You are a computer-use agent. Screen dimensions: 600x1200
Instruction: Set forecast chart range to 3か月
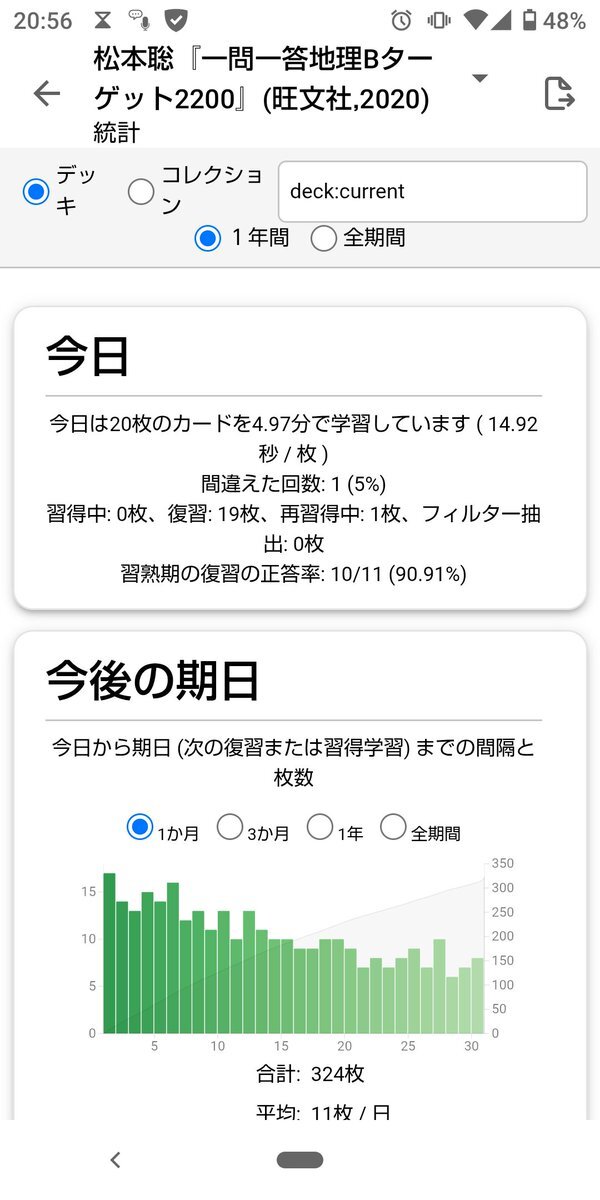[x=230, y=827]
